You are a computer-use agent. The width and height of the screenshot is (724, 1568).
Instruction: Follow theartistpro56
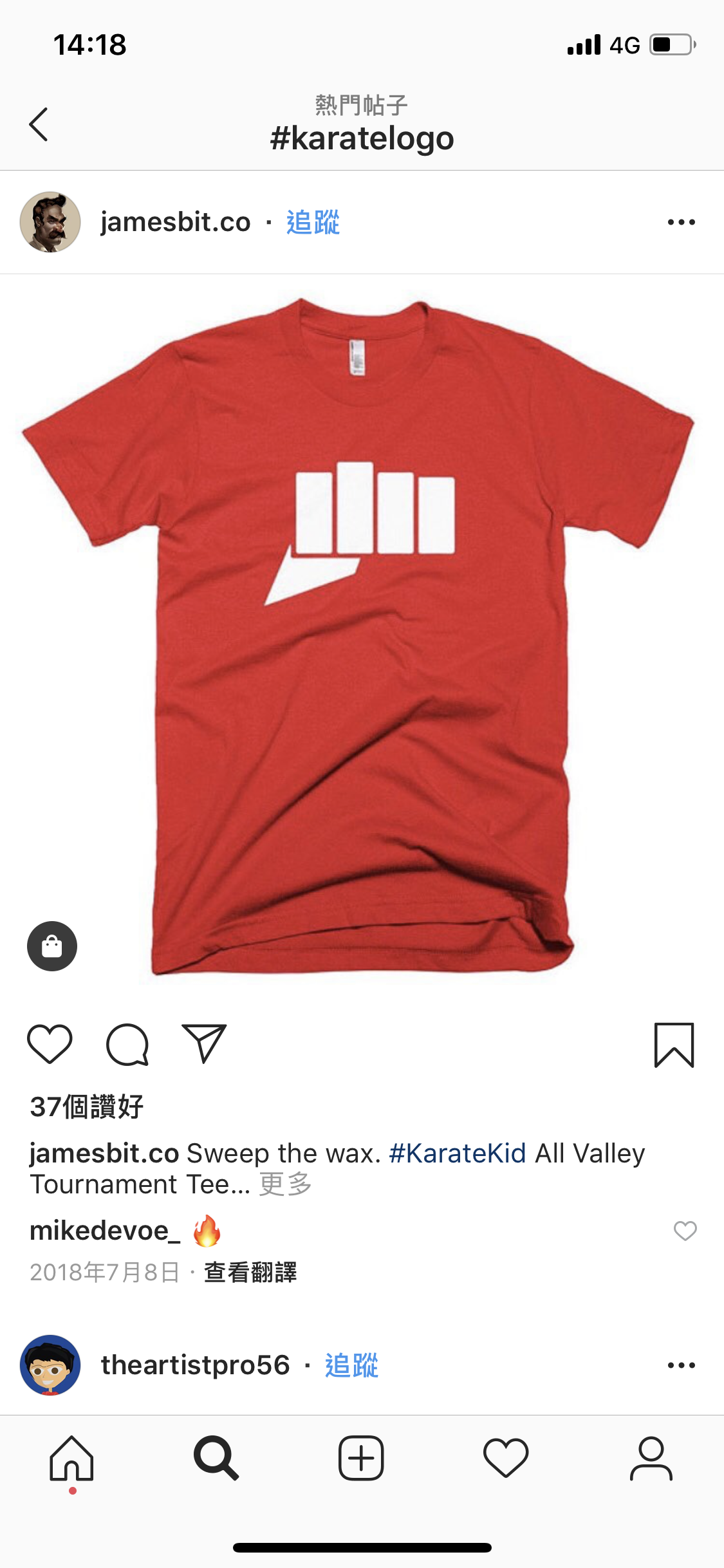[x=351, y=1365]
